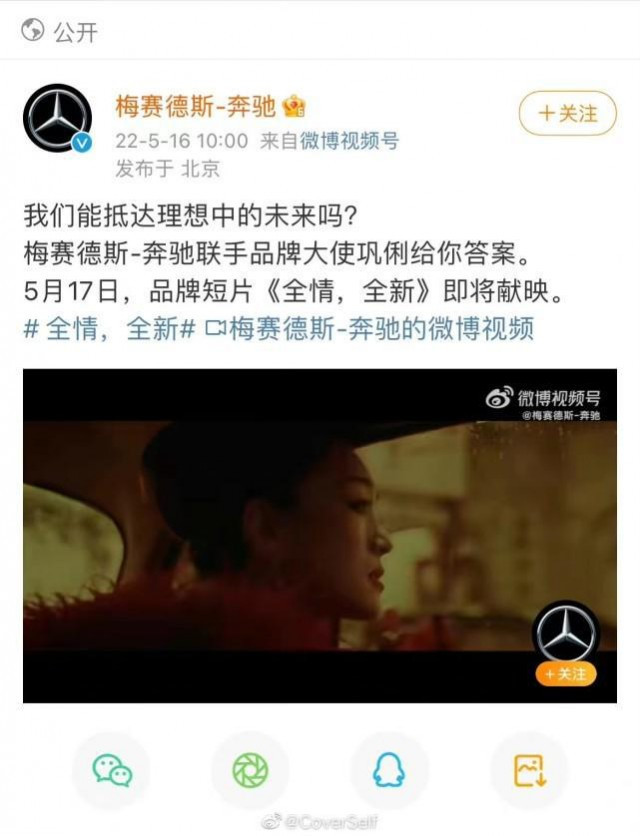The height and width of the screenshot is (836, 640).
Task: Open the #全情，全新# hashtag
Action: (108, 329)
